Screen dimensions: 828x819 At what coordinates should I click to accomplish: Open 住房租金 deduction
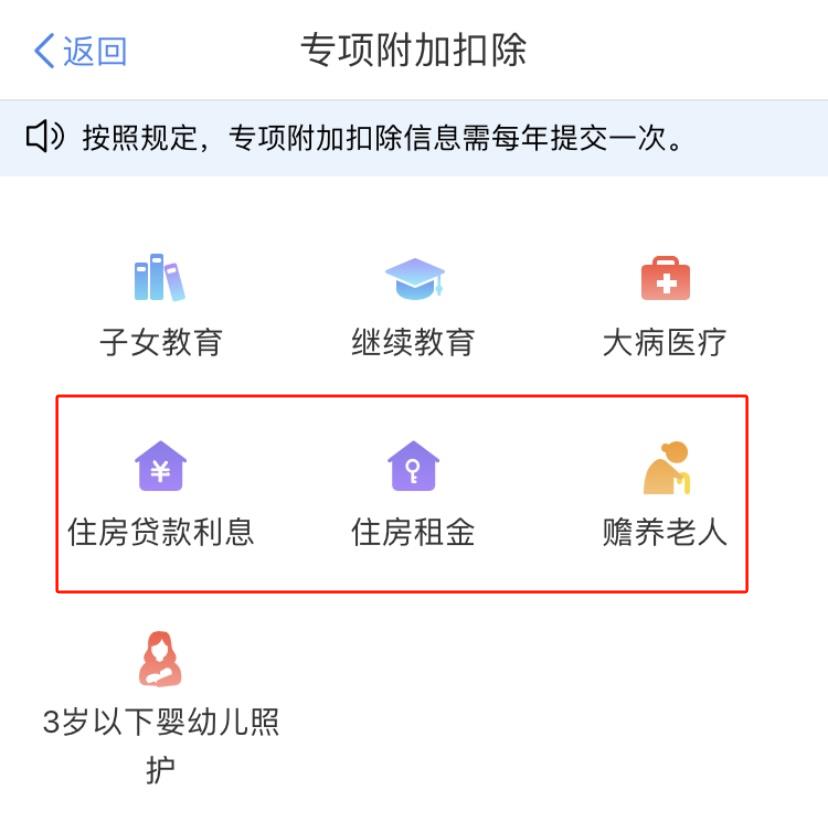coord(413,493)
